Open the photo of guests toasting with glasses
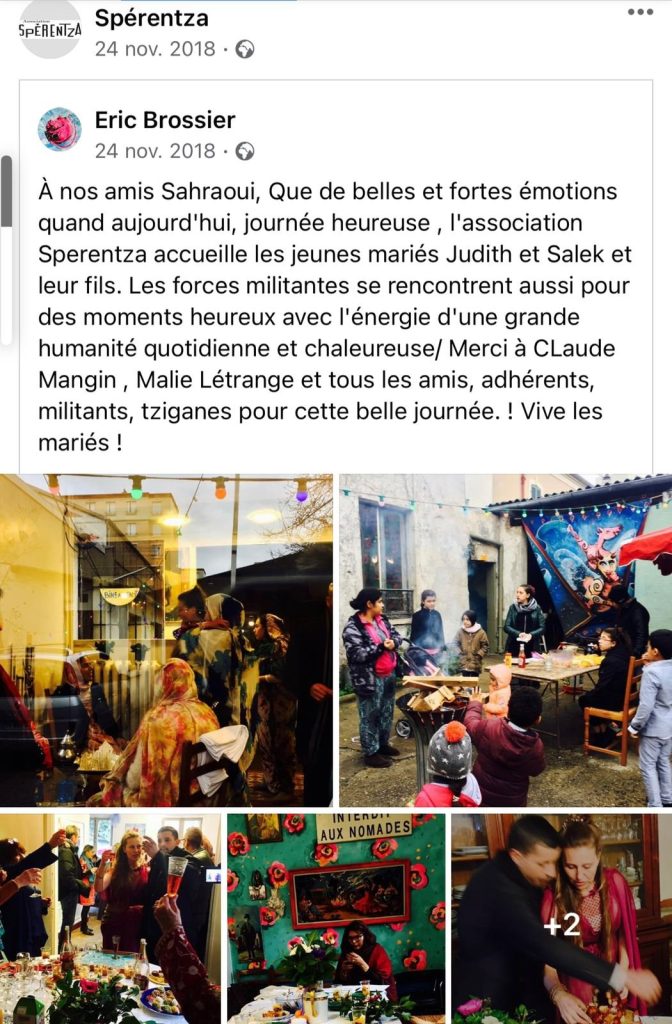This screenshot has height=1024, width=672. tap(110, 917)
